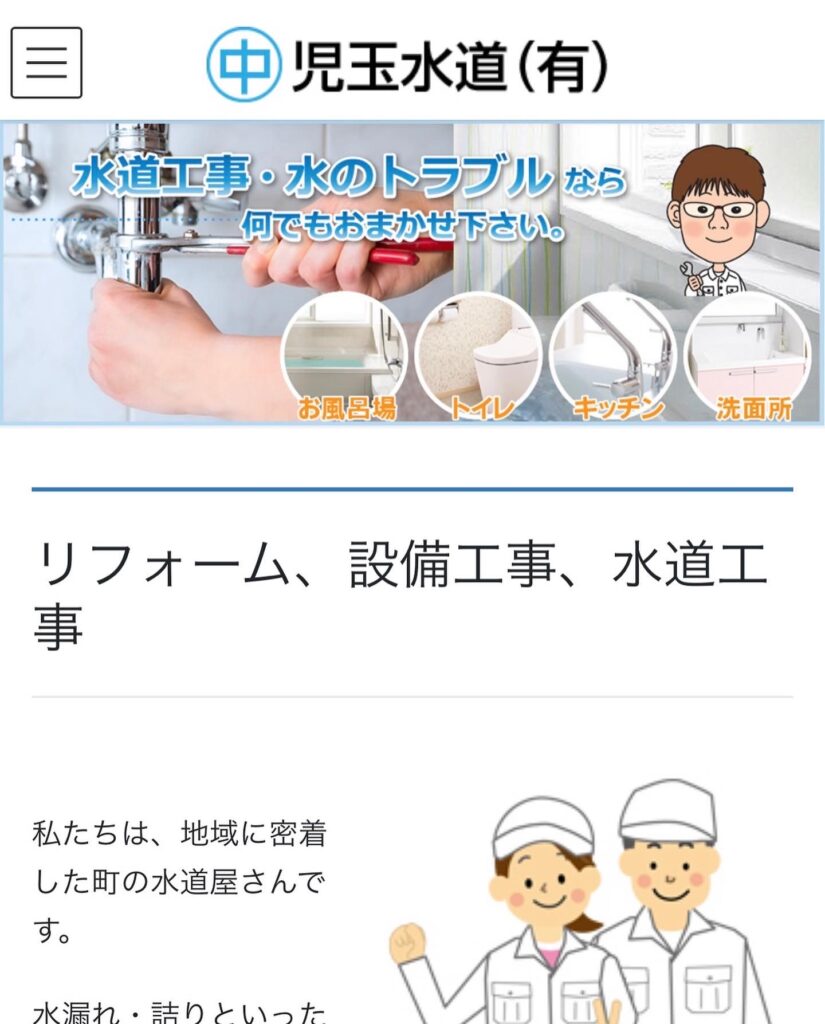
Task: Open the hamburger menu
Action: [46, 63]
